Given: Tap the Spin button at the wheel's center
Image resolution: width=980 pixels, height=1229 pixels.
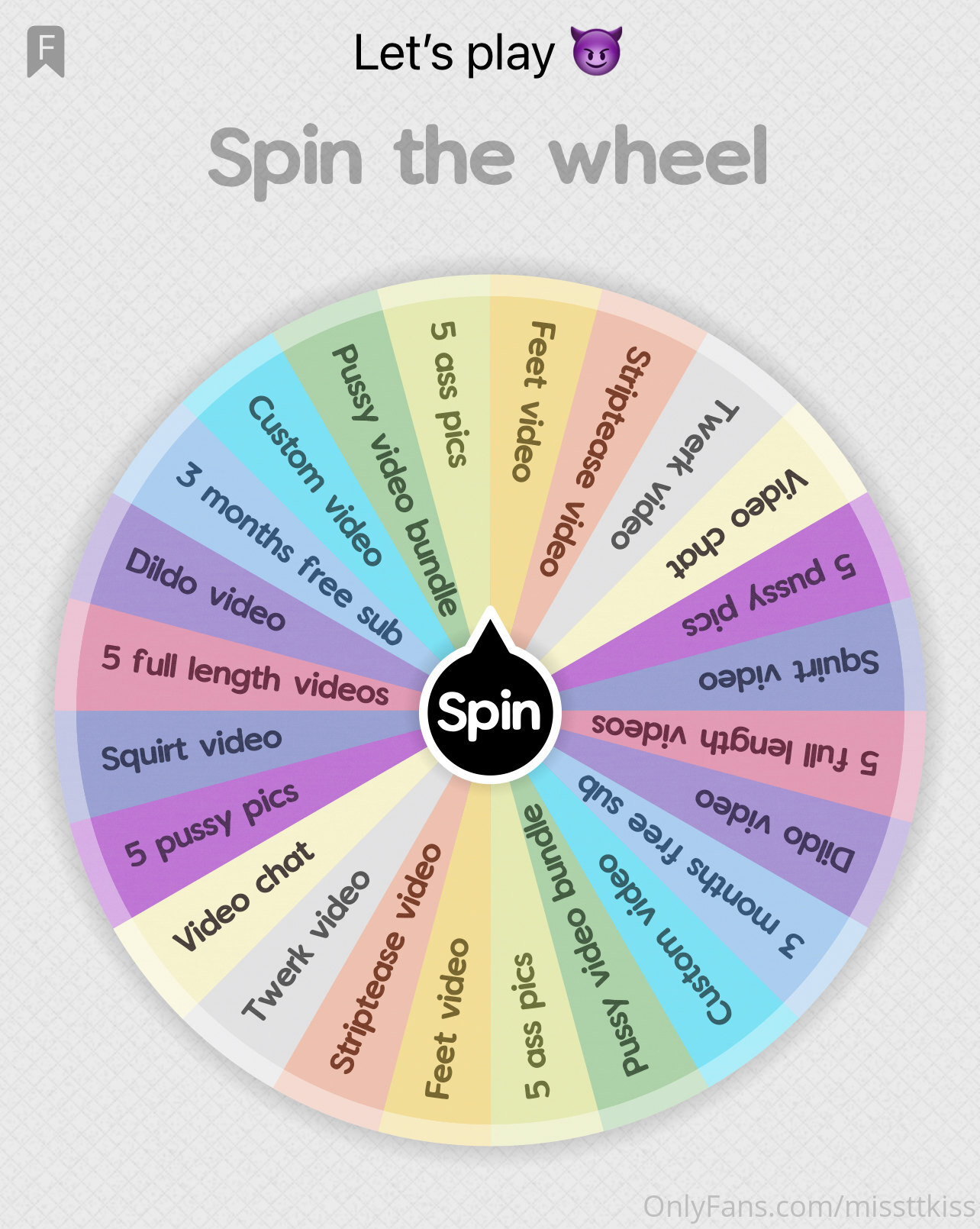Looking at the screenshot, I should 489,711.
